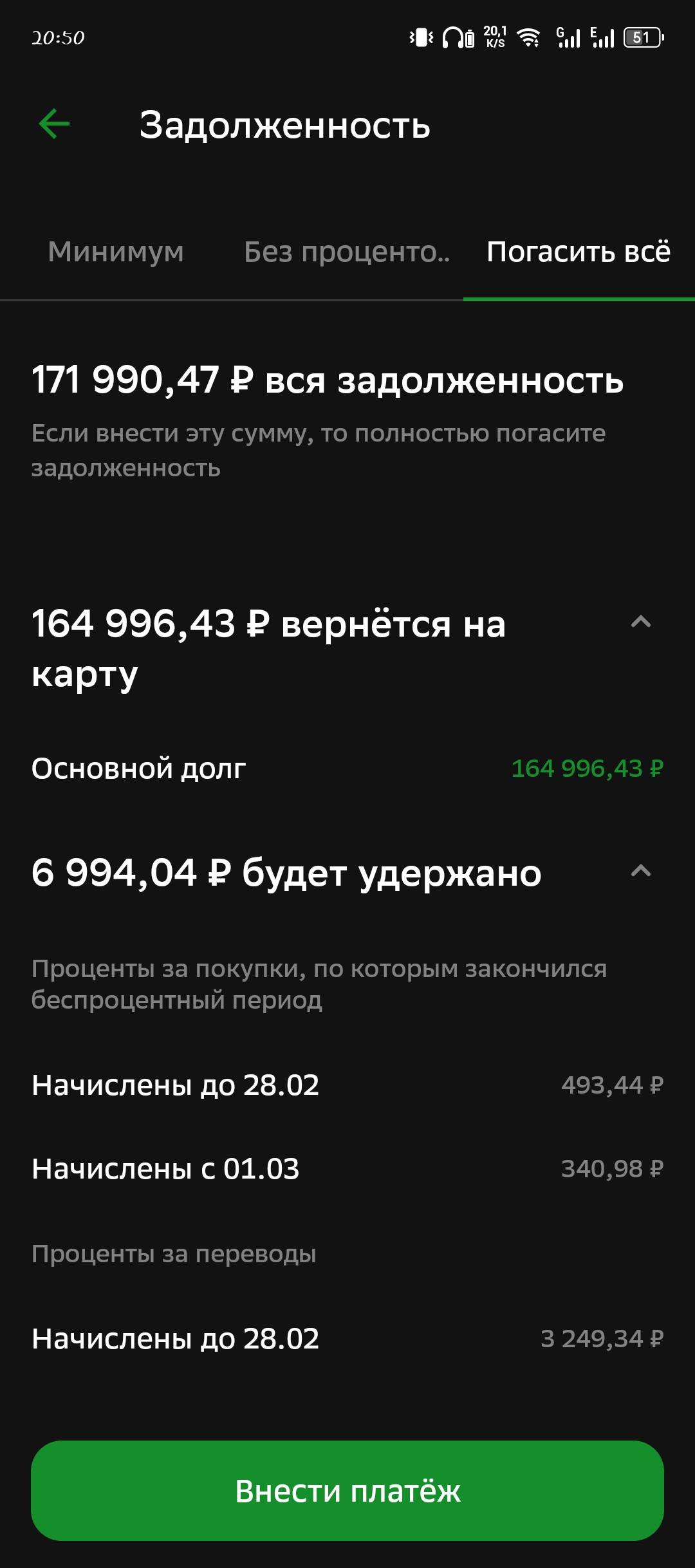Image resolution: width=695 pixels, height=1568 pixels.
Task: Switch to the Минимум tab
Action: tap(116, 252)
